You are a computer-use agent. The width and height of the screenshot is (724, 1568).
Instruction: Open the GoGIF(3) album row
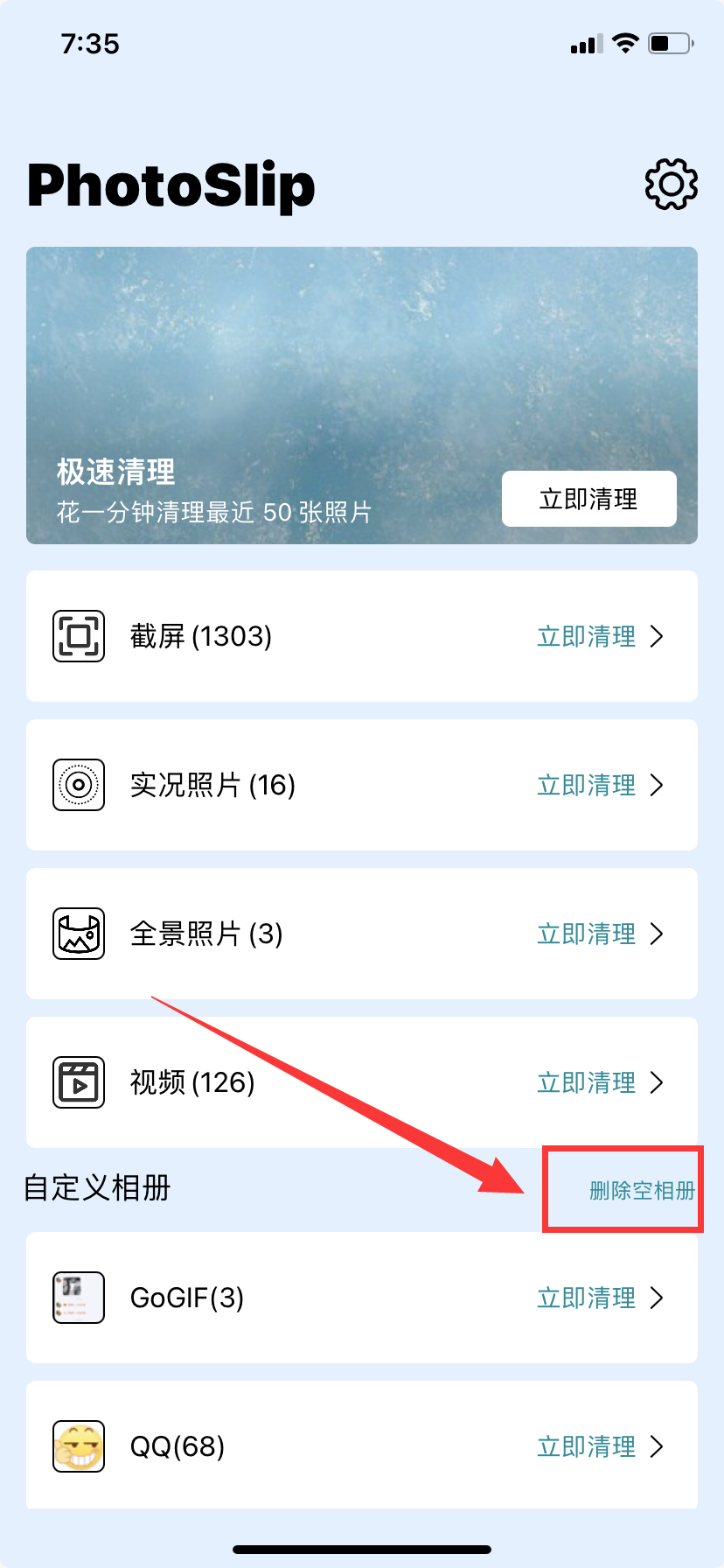click(362, 1298)
